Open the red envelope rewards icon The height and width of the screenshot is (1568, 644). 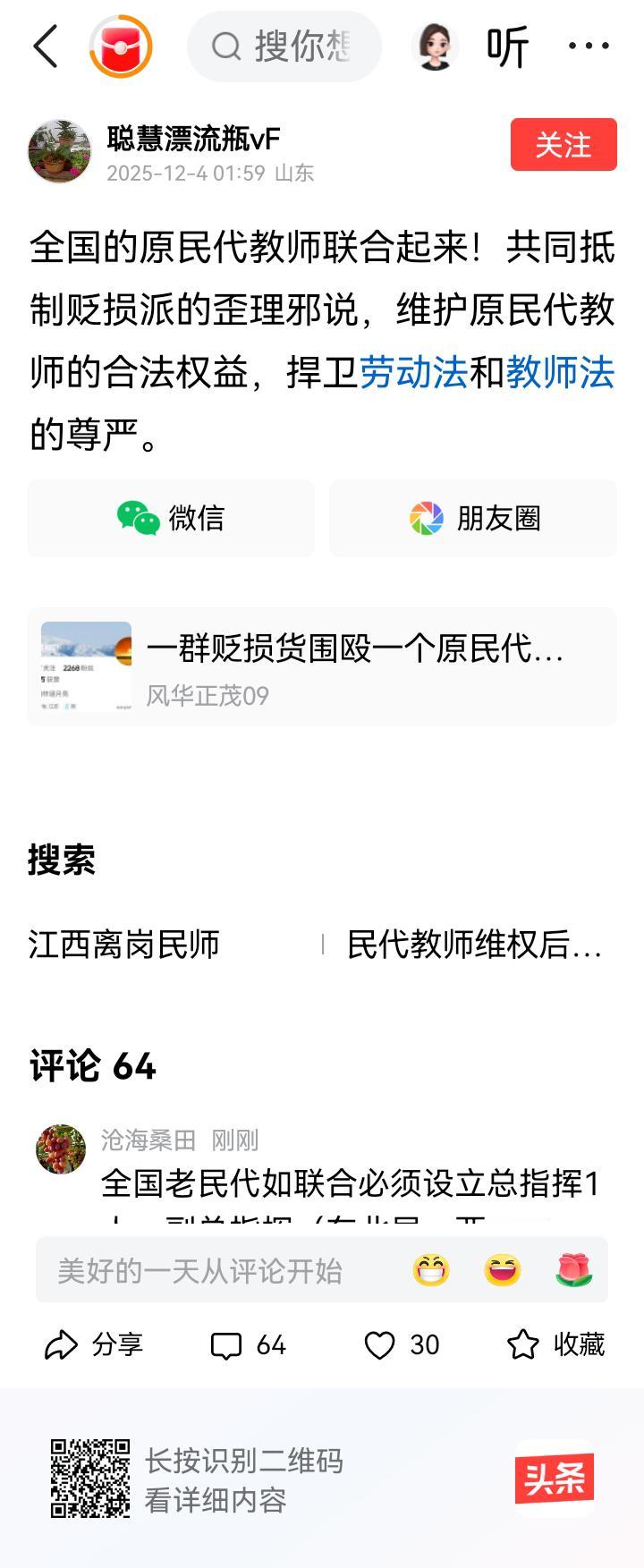click(121, 46)
